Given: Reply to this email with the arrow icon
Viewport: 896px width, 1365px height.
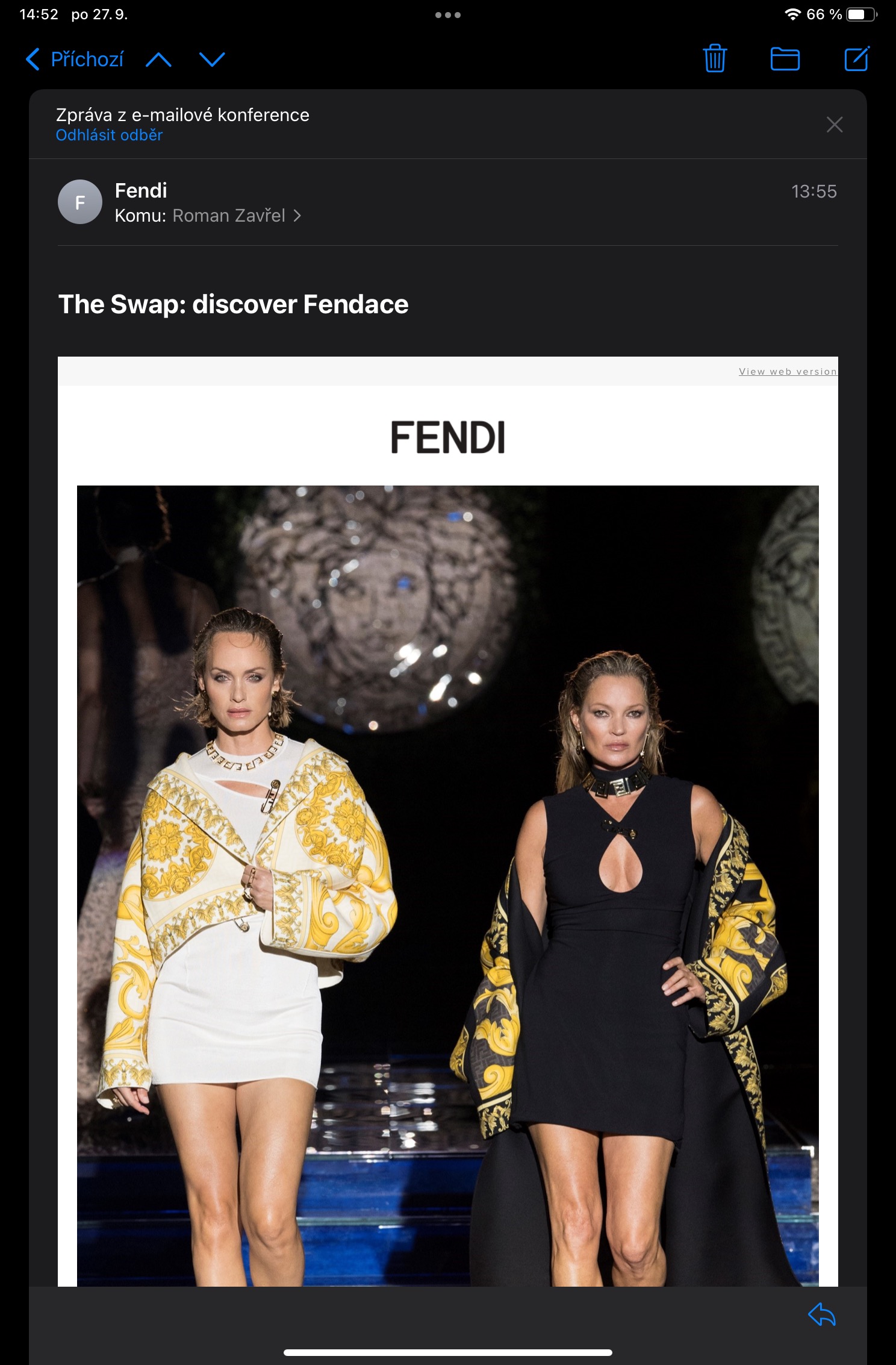Looking at the screenshot, I should tap(821, 1314).
